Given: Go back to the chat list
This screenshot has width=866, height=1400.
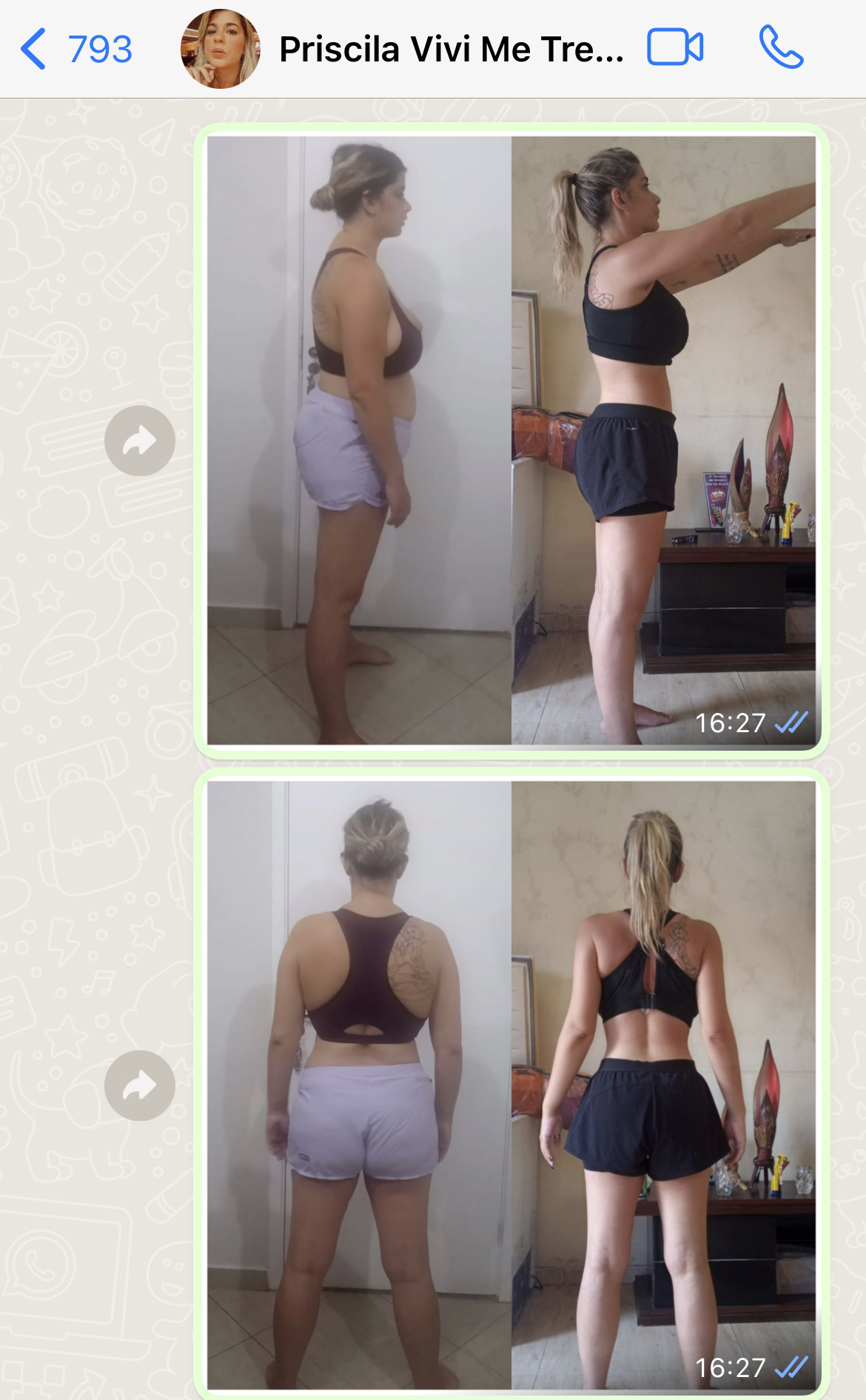Looking at the screenshot, I should (75, 50).
